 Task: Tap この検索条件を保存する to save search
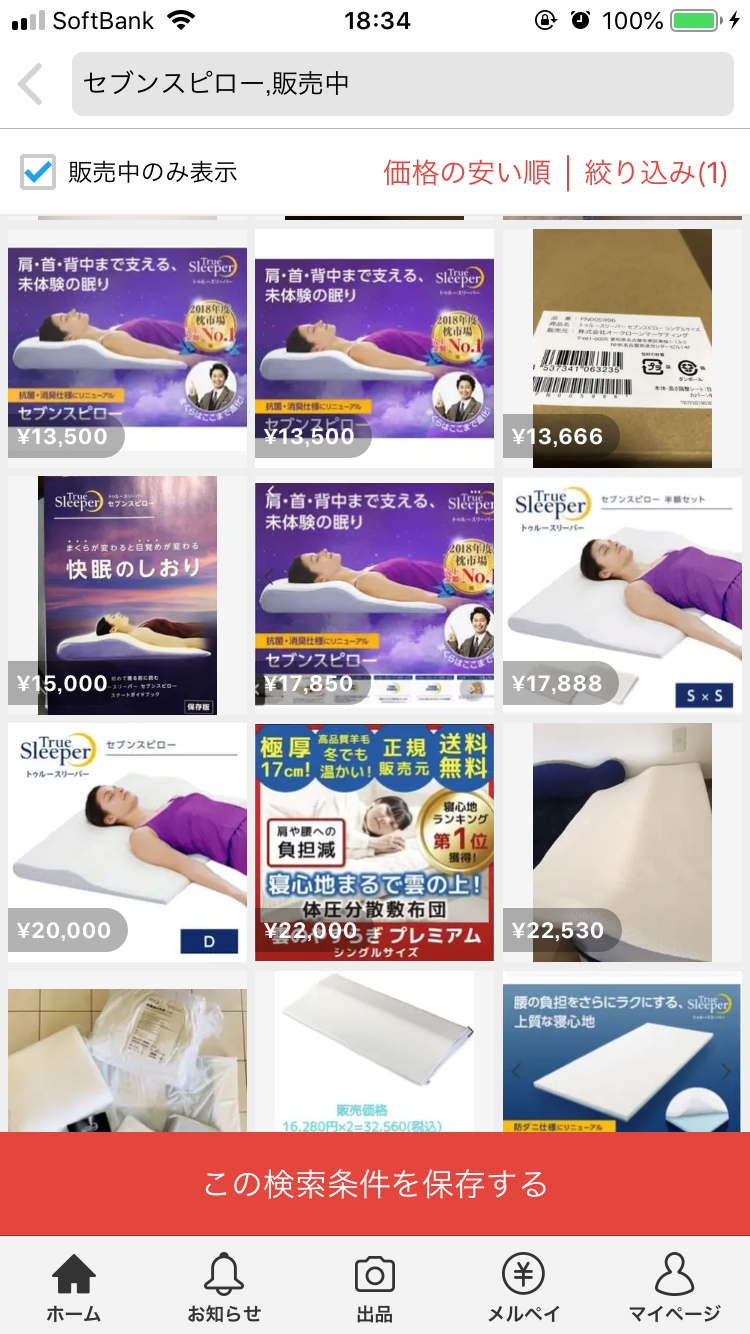pyautogui.click(x=375, y=1183)
